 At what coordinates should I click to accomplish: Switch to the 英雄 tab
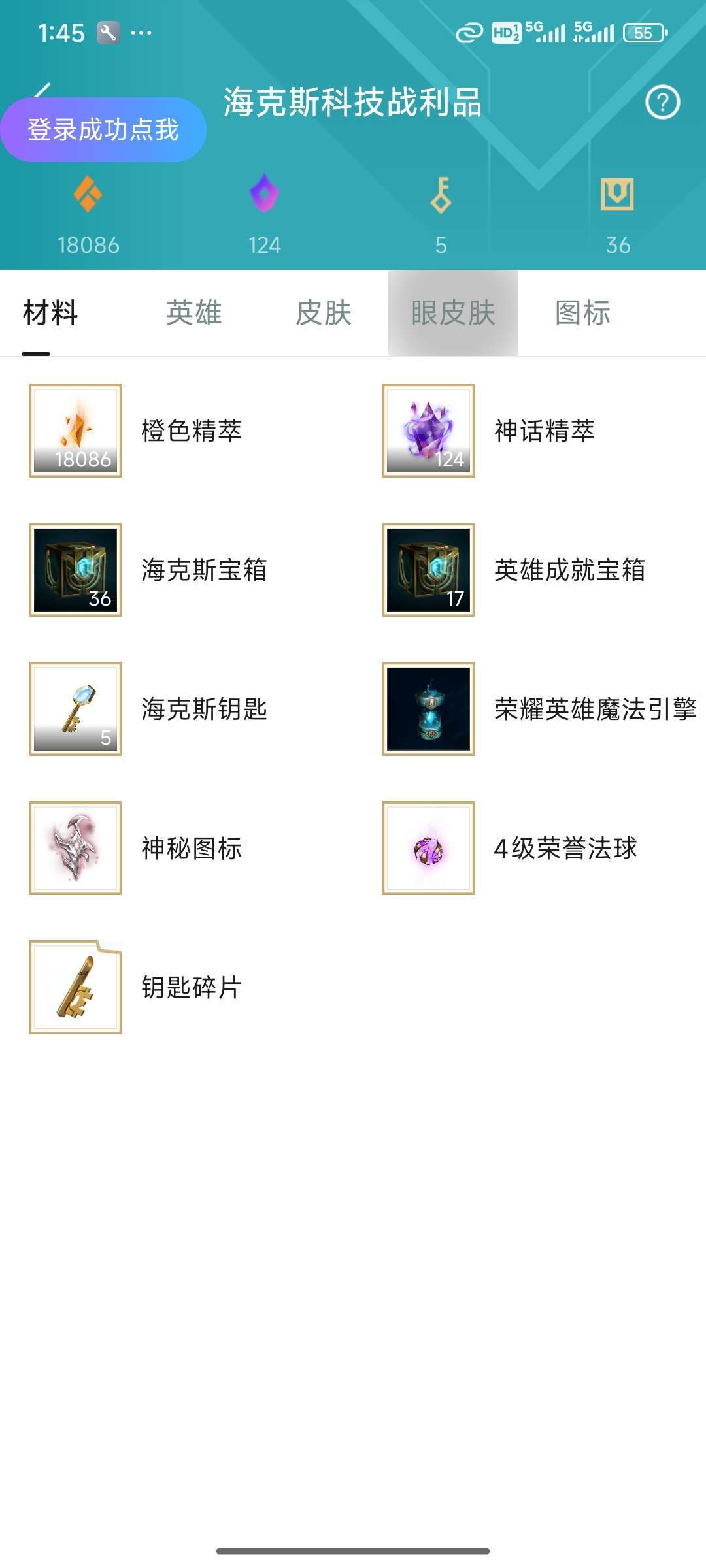tap(194, 313)
